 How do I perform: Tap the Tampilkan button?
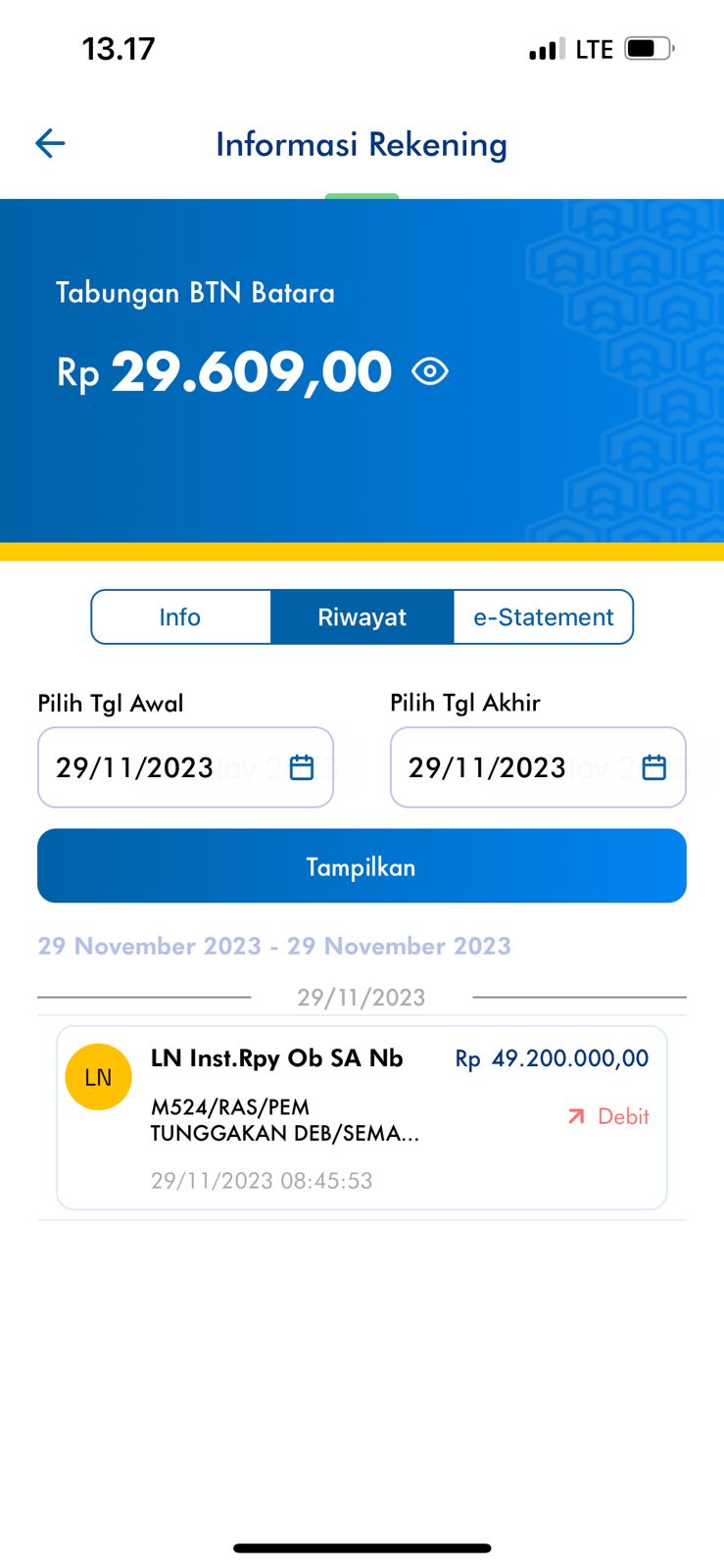tap(362, 866)
